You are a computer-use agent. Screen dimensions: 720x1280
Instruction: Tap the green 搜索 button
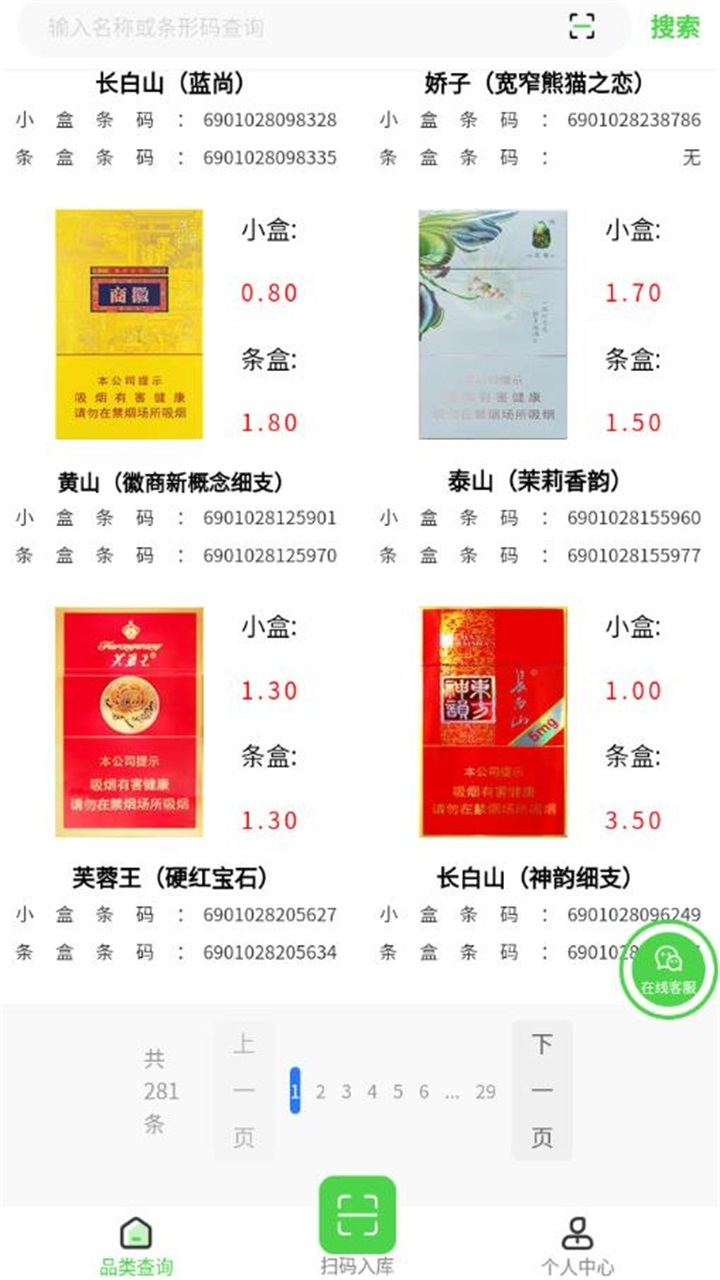click(675, 27)
